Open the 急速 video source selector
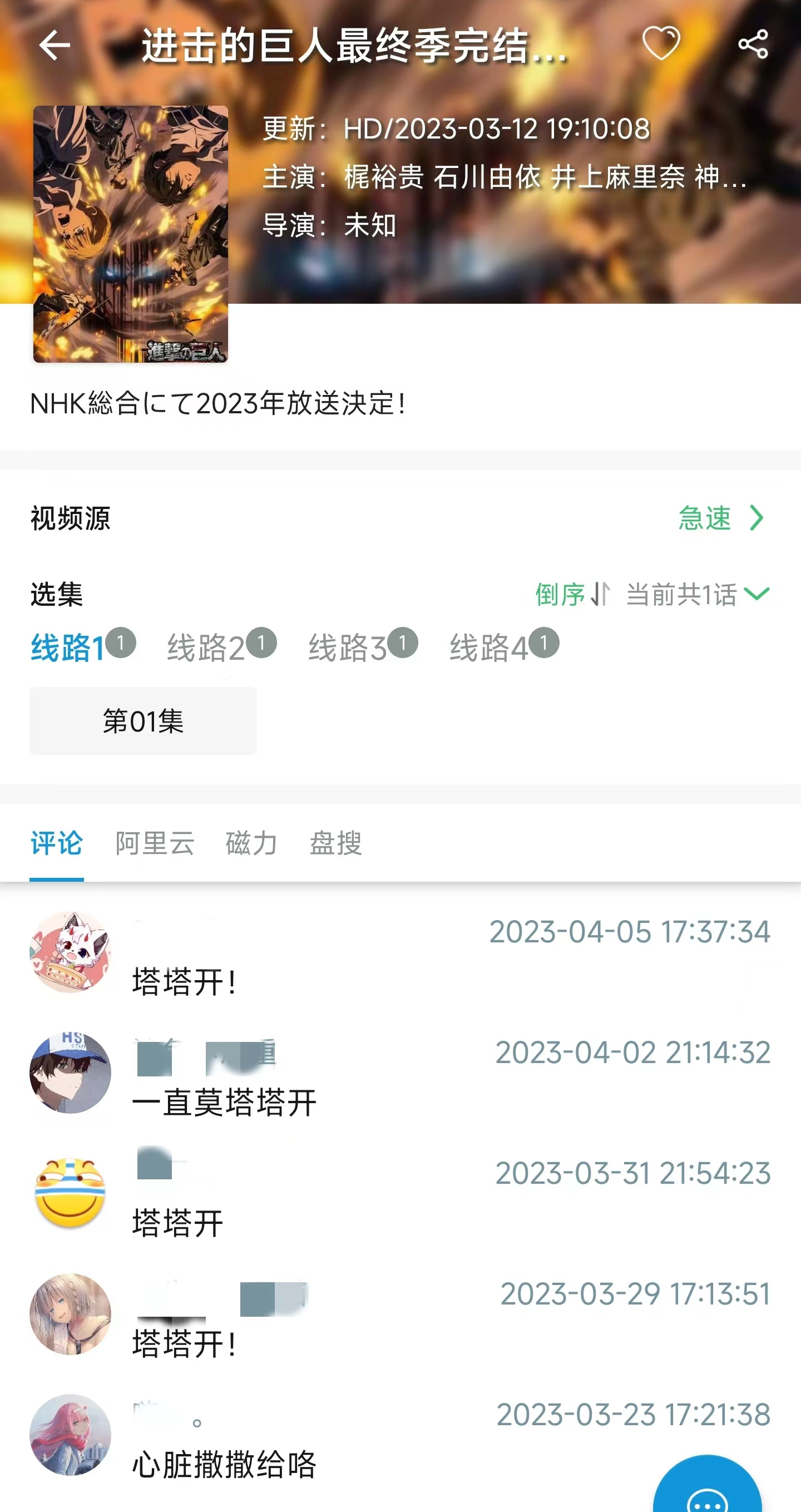 [x=721, y=518]
